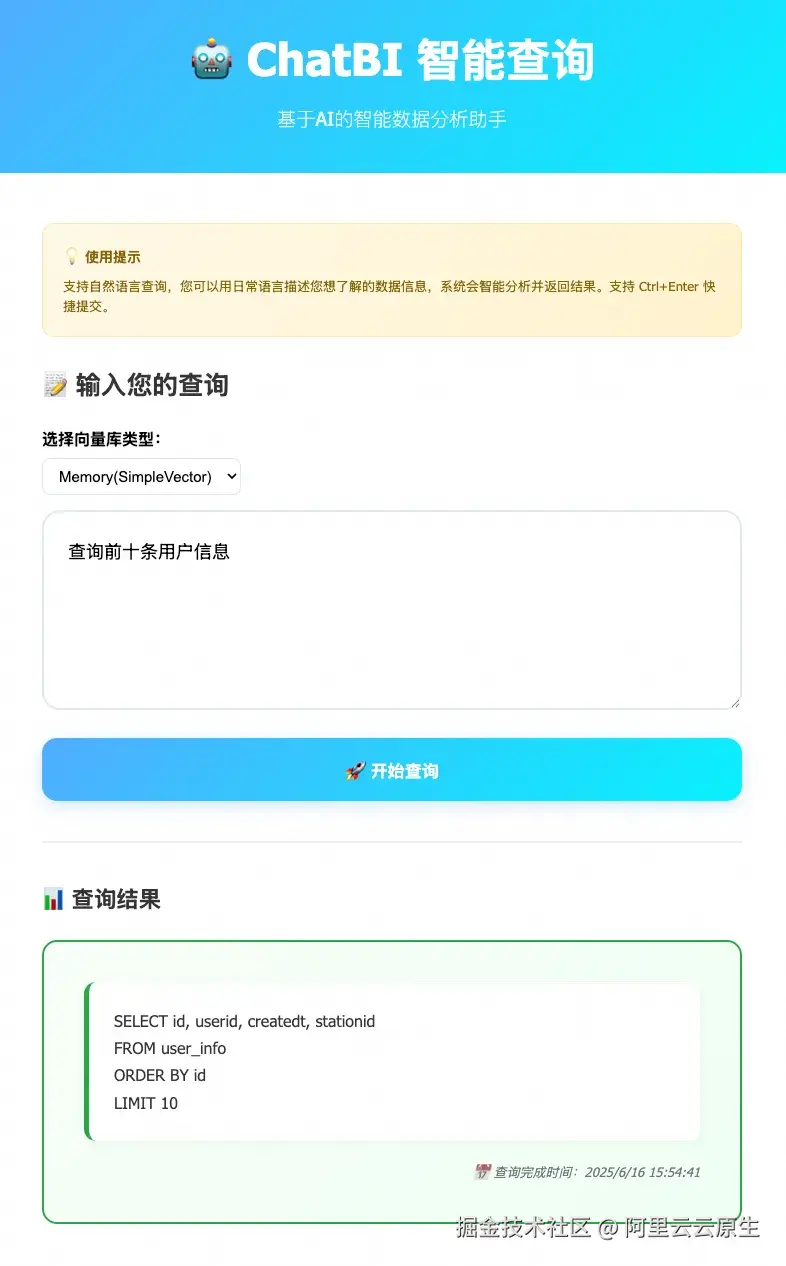Click the textarea resize handle at its corner
Image resolution: width=786 pixels, height=1266 pixels.
pos(735,702)
